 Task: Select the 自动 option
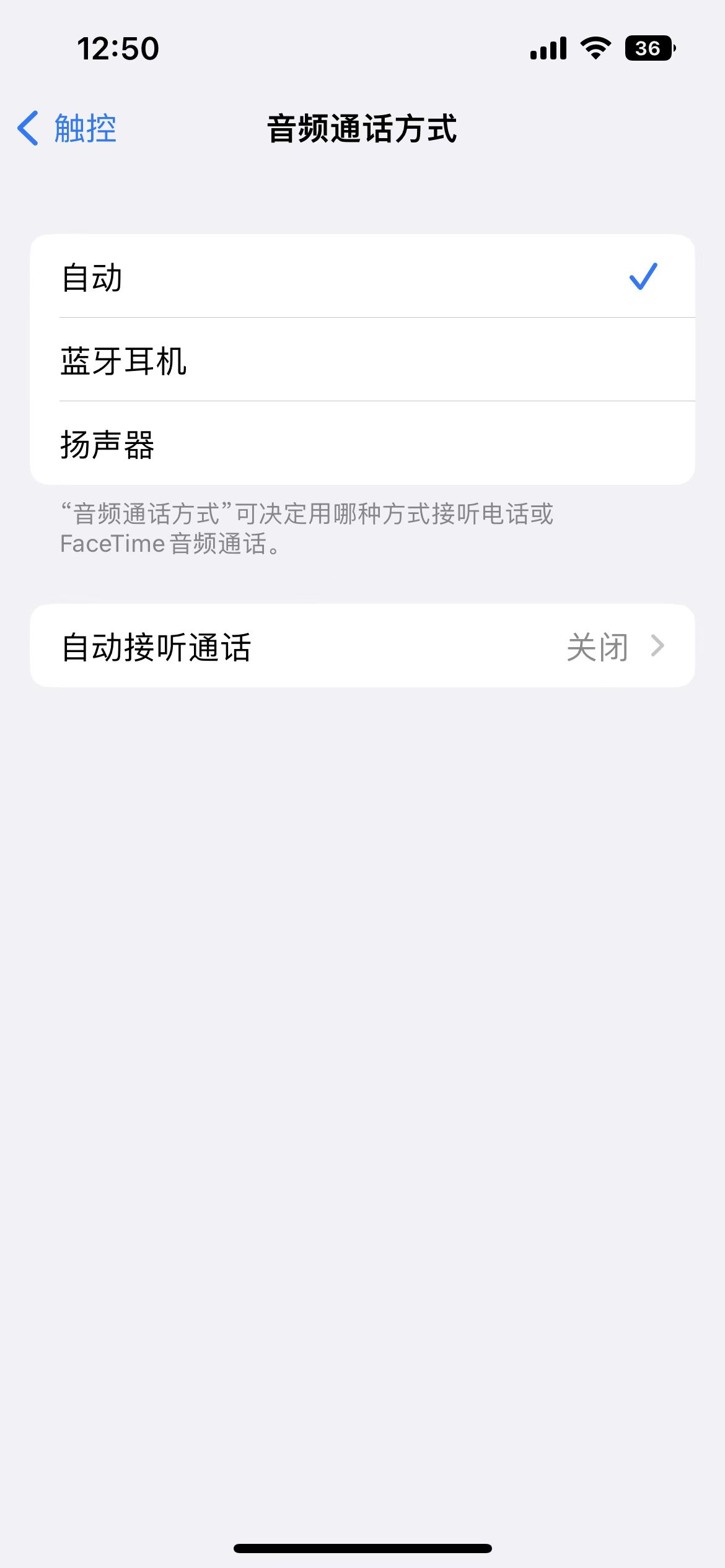[x=362, y=277]
